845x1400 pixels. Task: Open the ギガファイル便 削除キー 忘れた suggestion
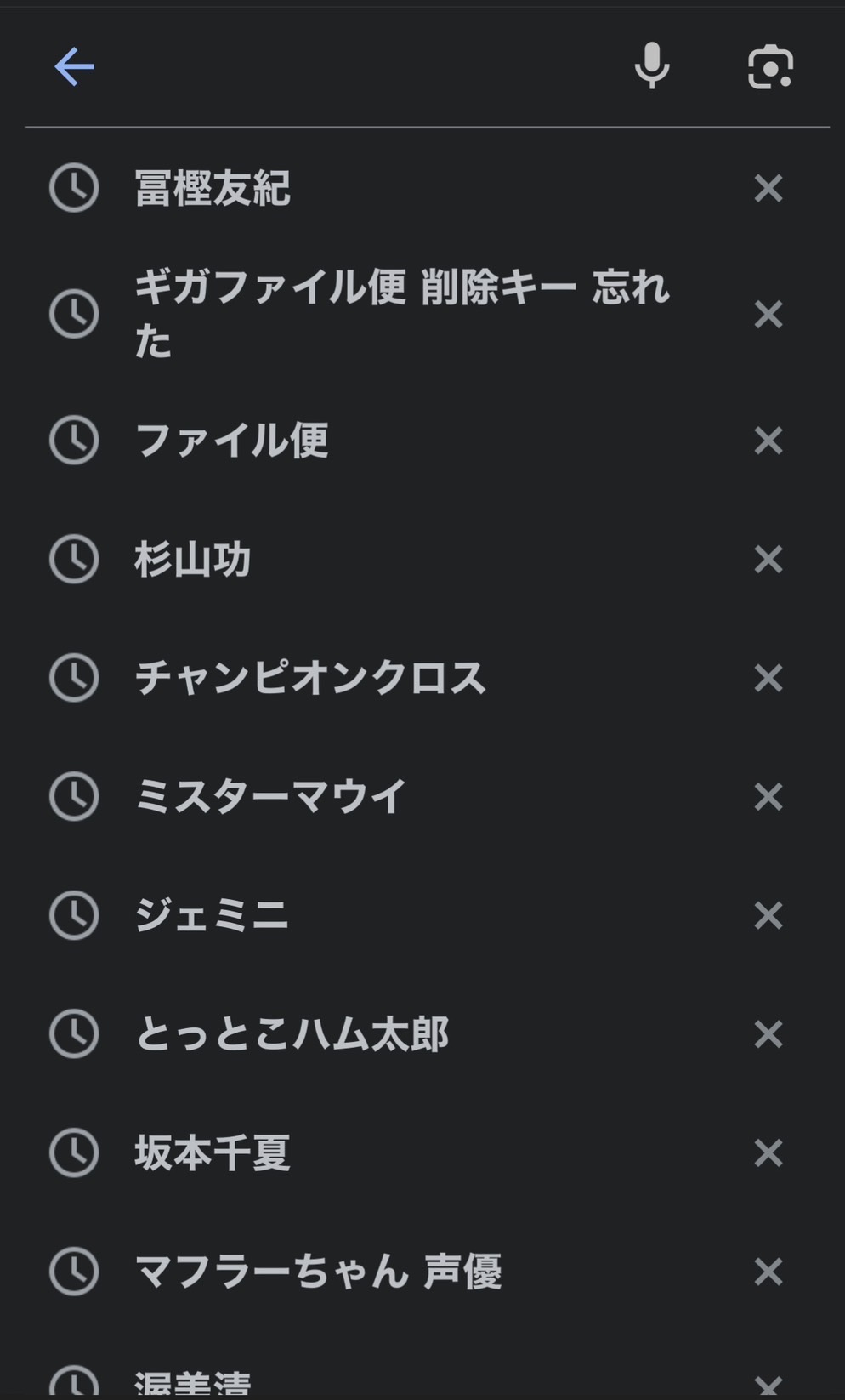[x=400, y=313]
